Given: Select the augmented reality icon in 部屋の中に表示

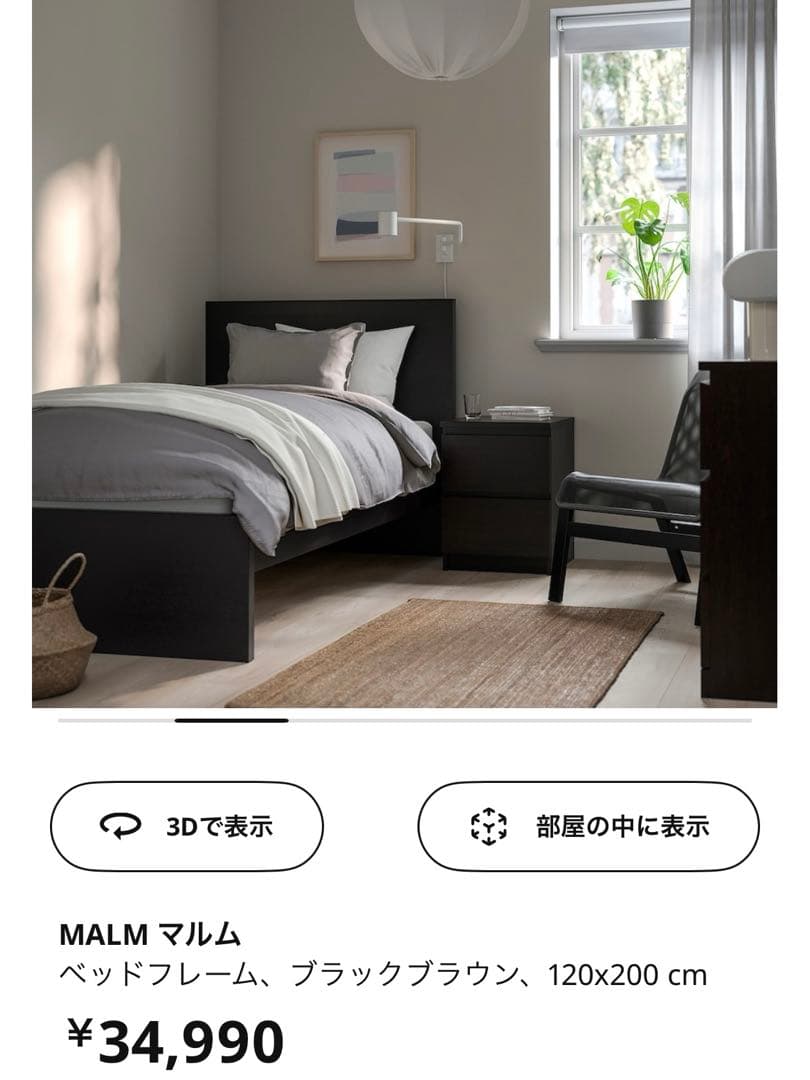Looking at the screenshot, I should pyautogui.click(x=487, y=825).
